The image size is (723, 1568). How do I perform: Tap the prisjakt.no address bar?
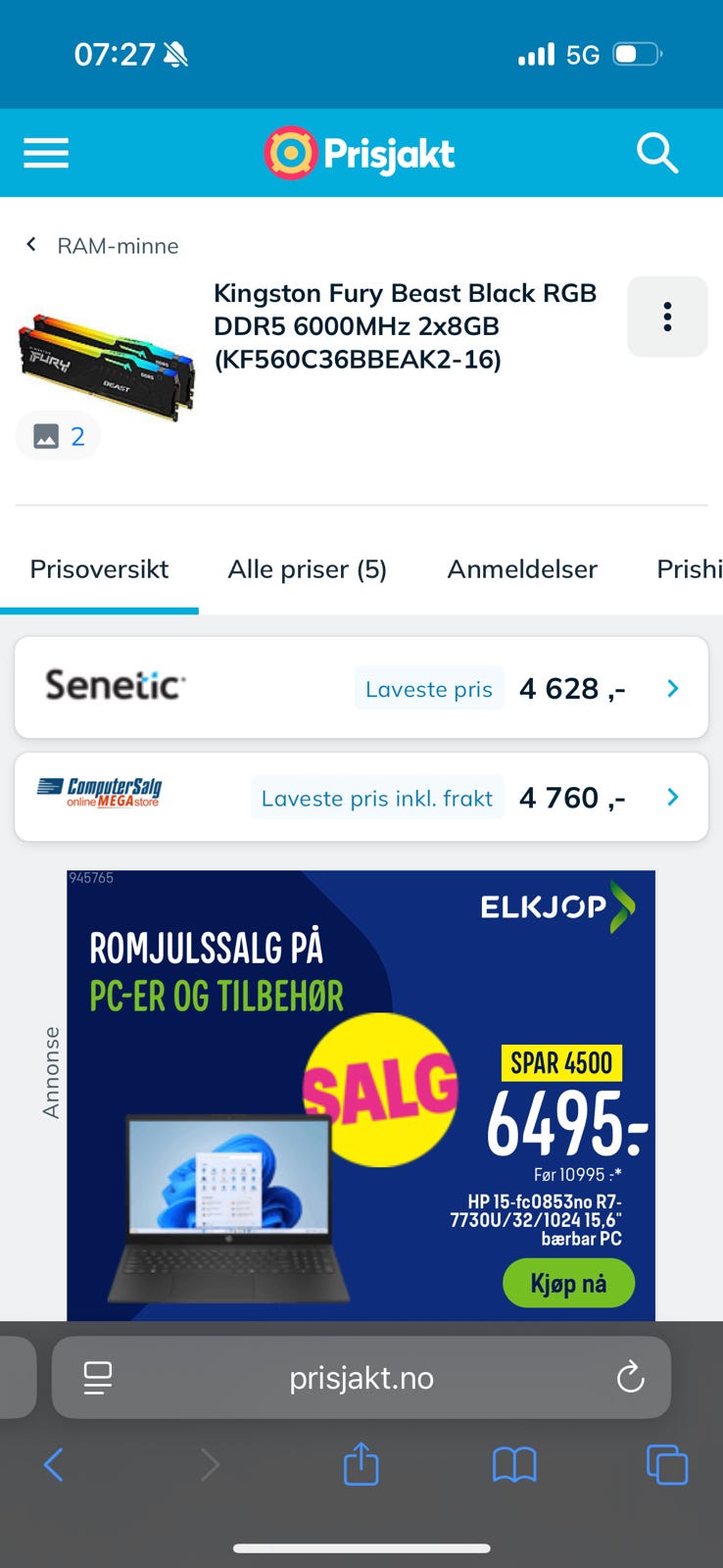(x=361, y=1377)
